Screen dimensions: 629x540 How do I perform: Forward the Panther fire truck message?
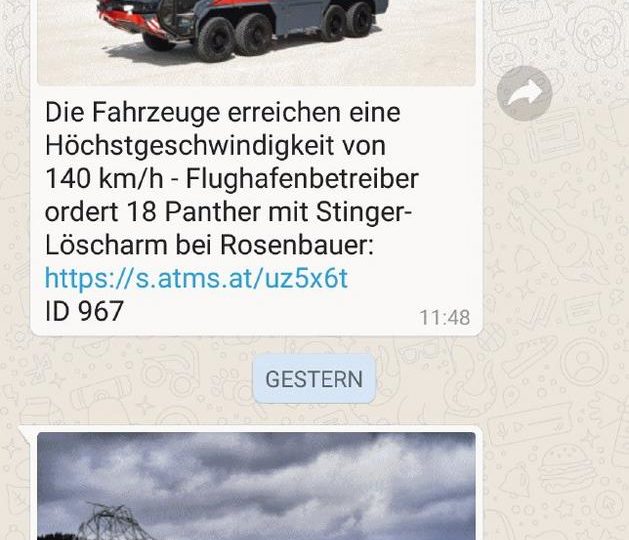coord(525,93)
